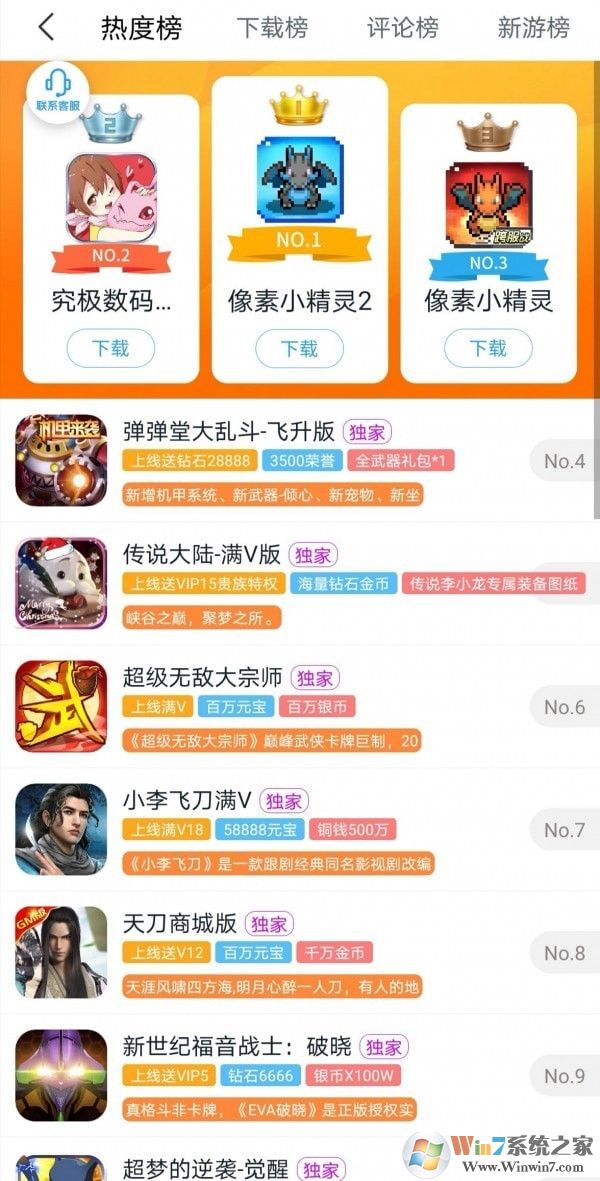This screenshot has height=1181, width=600.
Task: Download 究极数码 ranked NO.2
Action: [111, 348]
